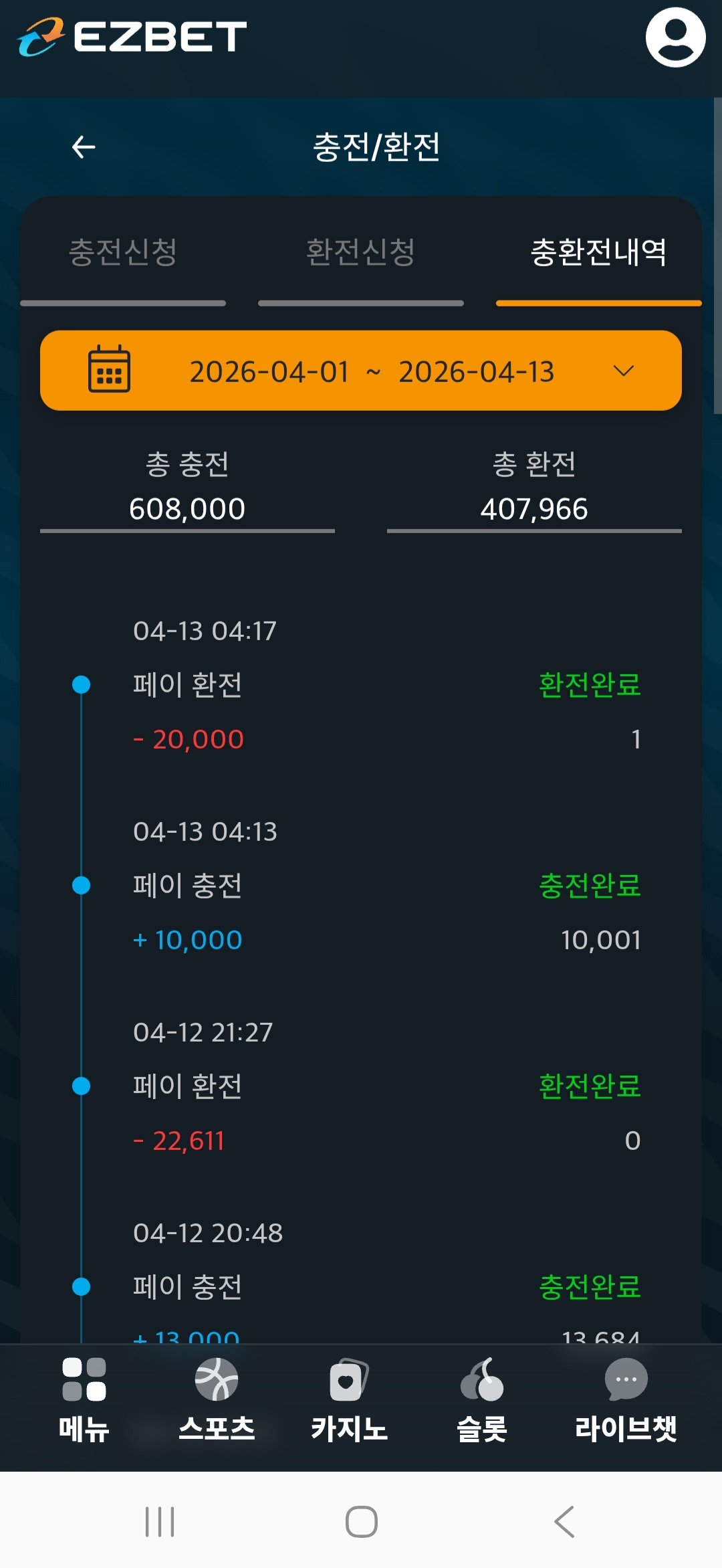Tap the EZBET logo to go home
Image resolution: width=722 pixels, height=1568 pixels.
pyautogui.click(x=132, y=37)
